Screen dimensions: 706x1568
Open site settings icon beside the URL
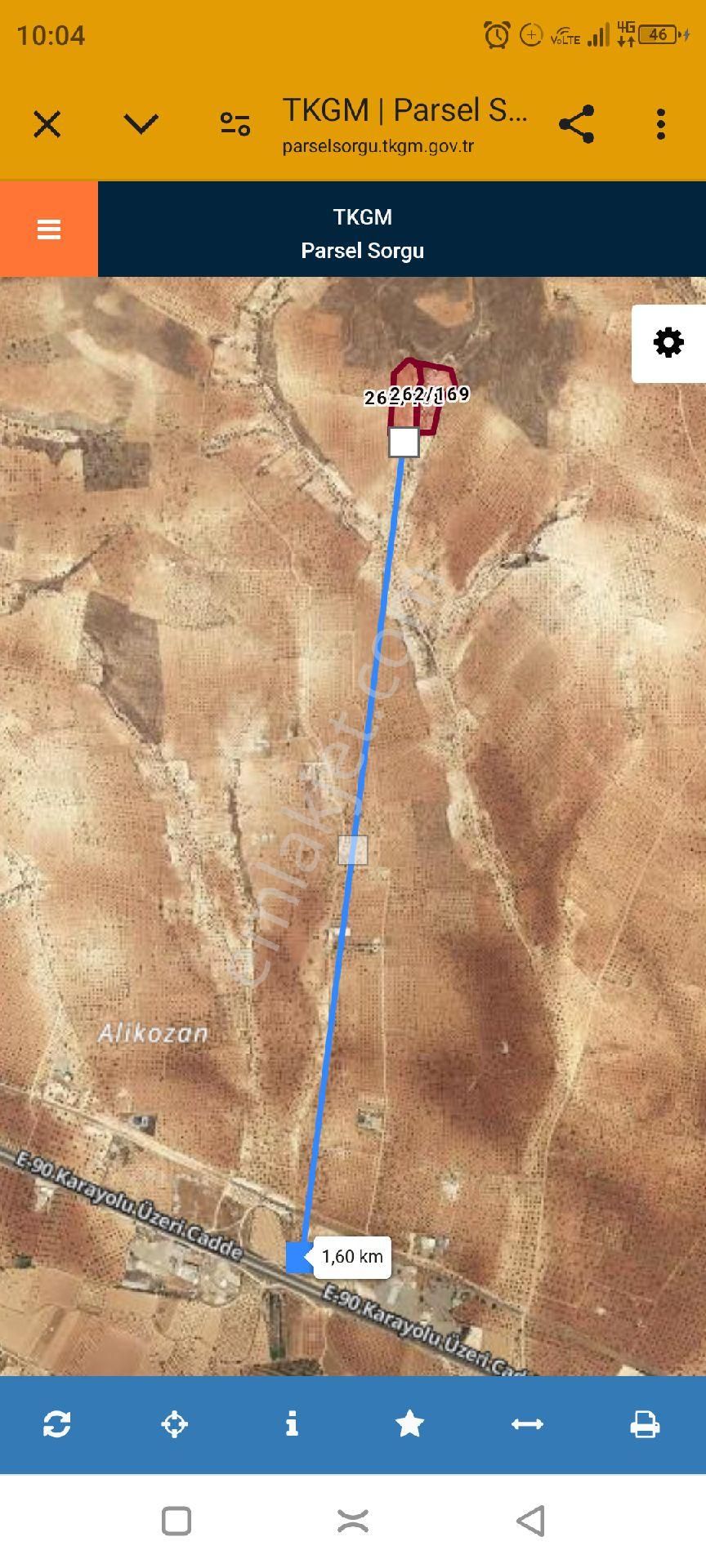tap(235, 124)
